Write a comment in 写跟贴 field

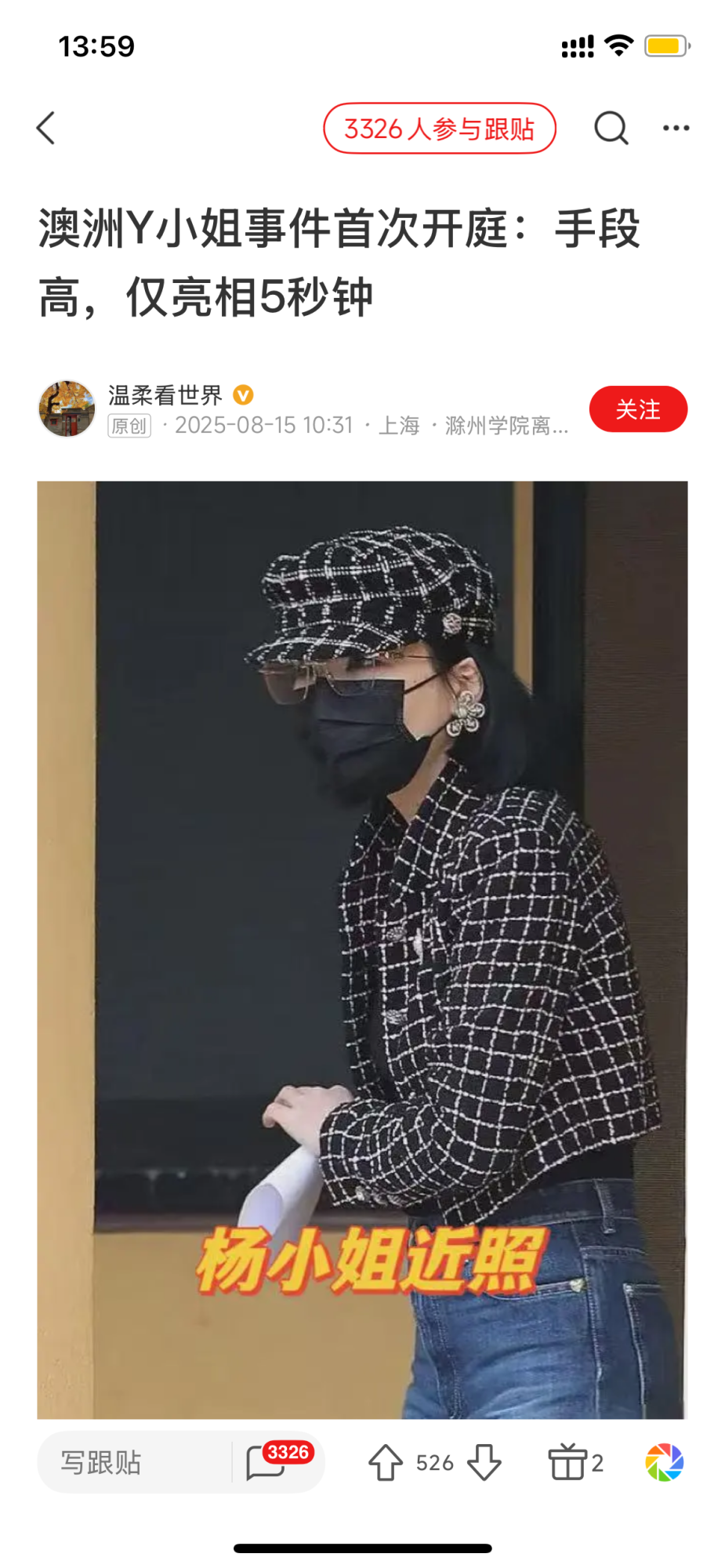click(133, 1463)
